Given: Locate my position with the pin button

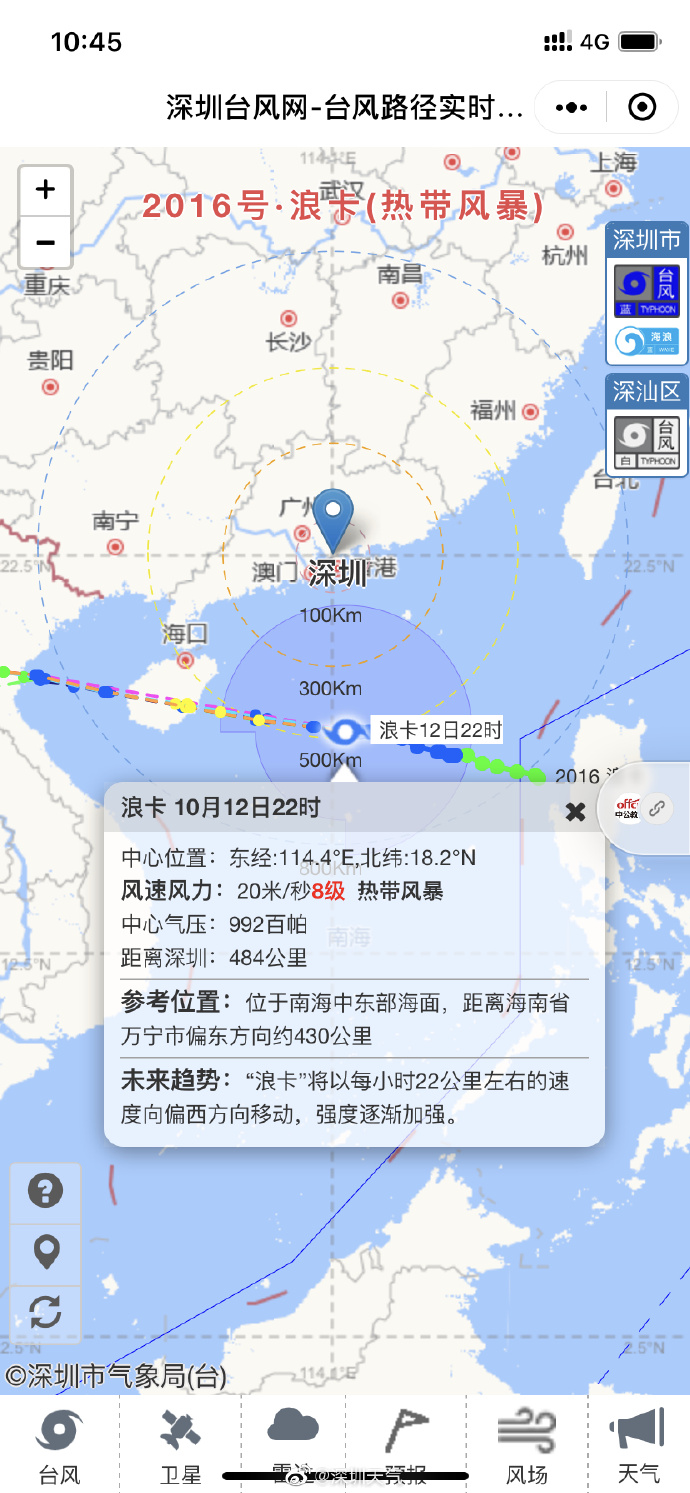Looking at the screenshot, I should click(x=46, y=1252).
